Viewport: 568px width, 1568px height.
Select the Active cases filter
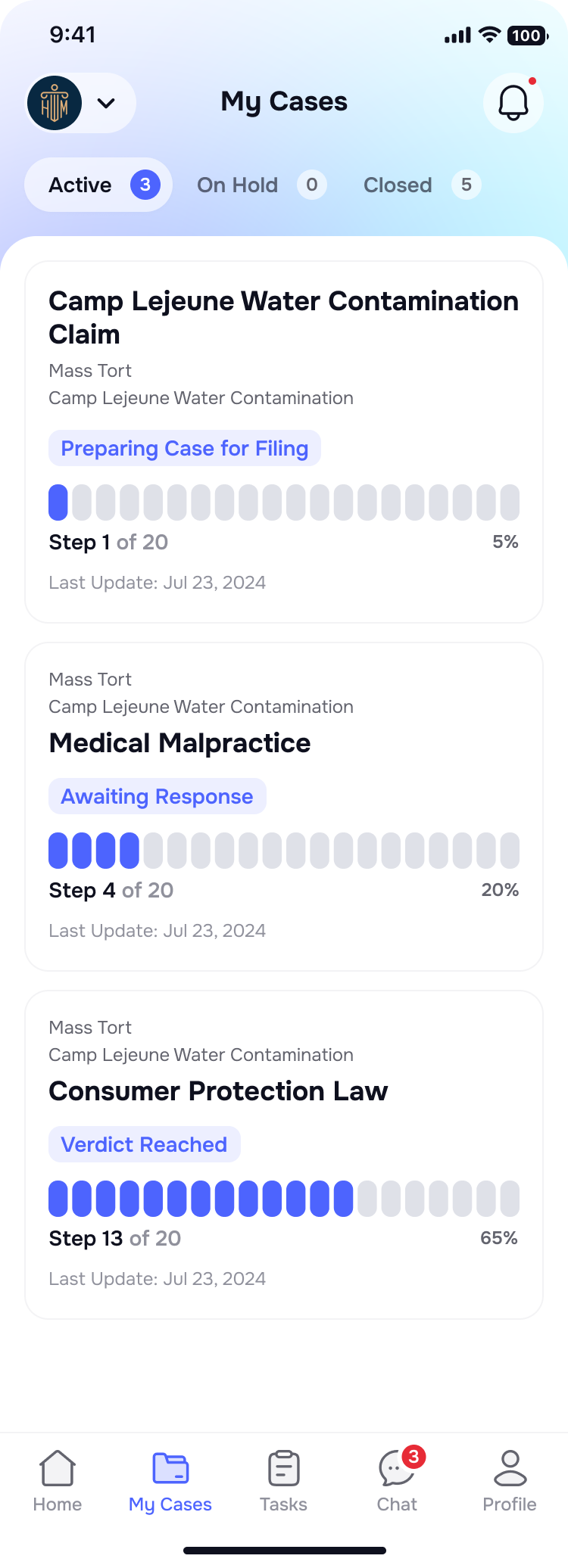98,185
